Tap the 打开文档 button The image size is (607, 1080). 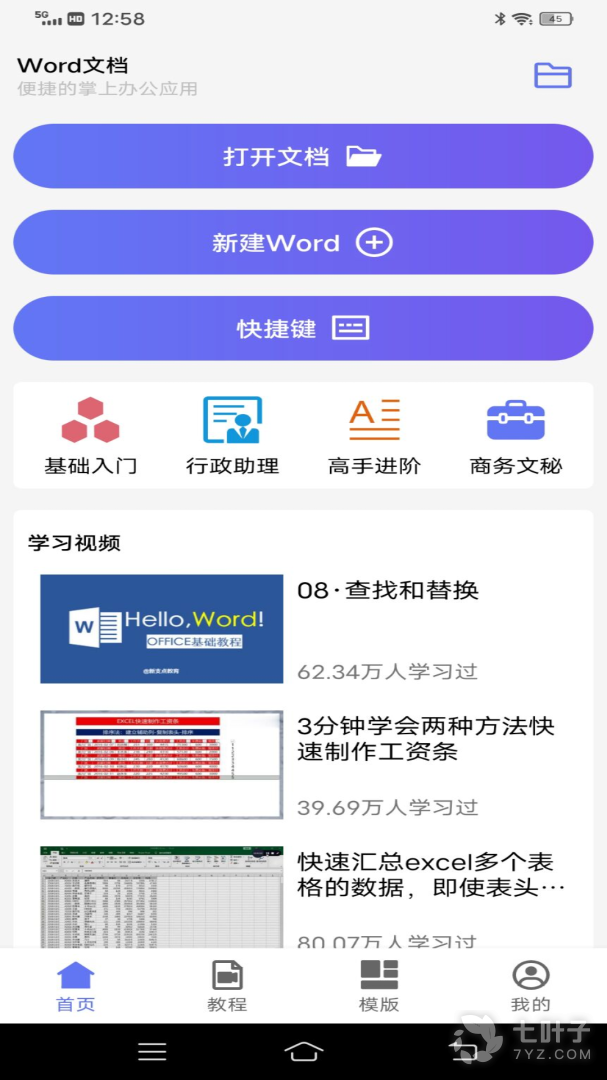tap(303, 157)
